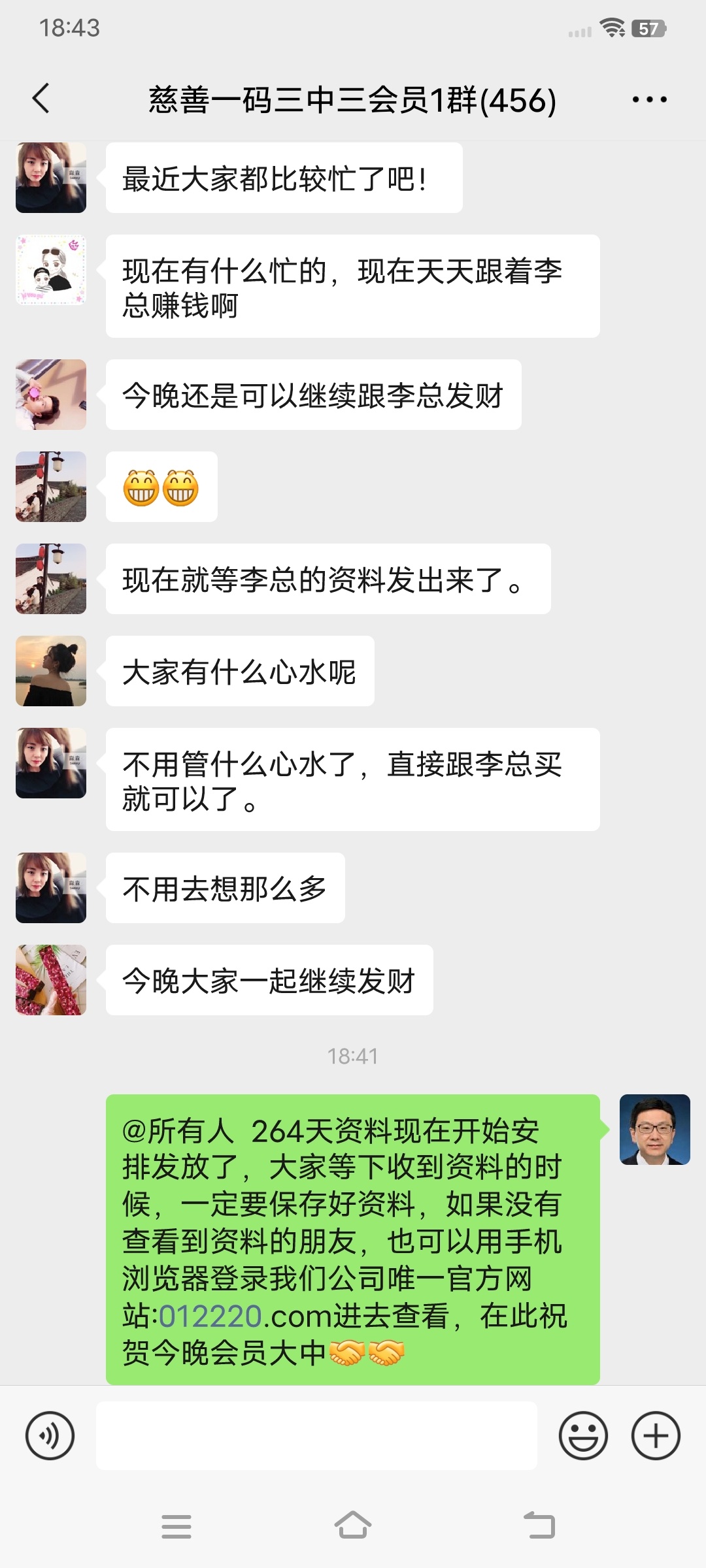Open the plus attachments menu

656,1435
